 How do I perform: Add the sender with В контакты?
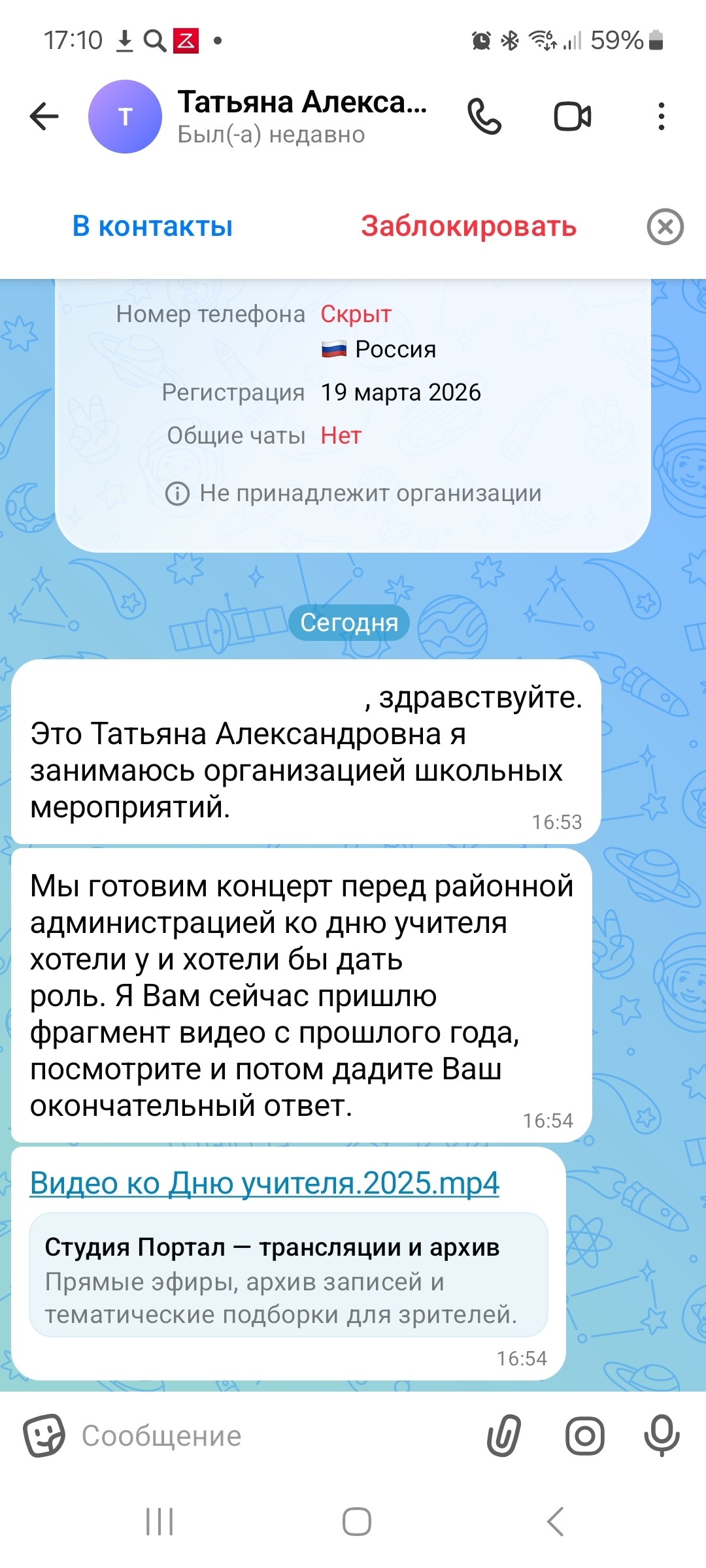152,227
